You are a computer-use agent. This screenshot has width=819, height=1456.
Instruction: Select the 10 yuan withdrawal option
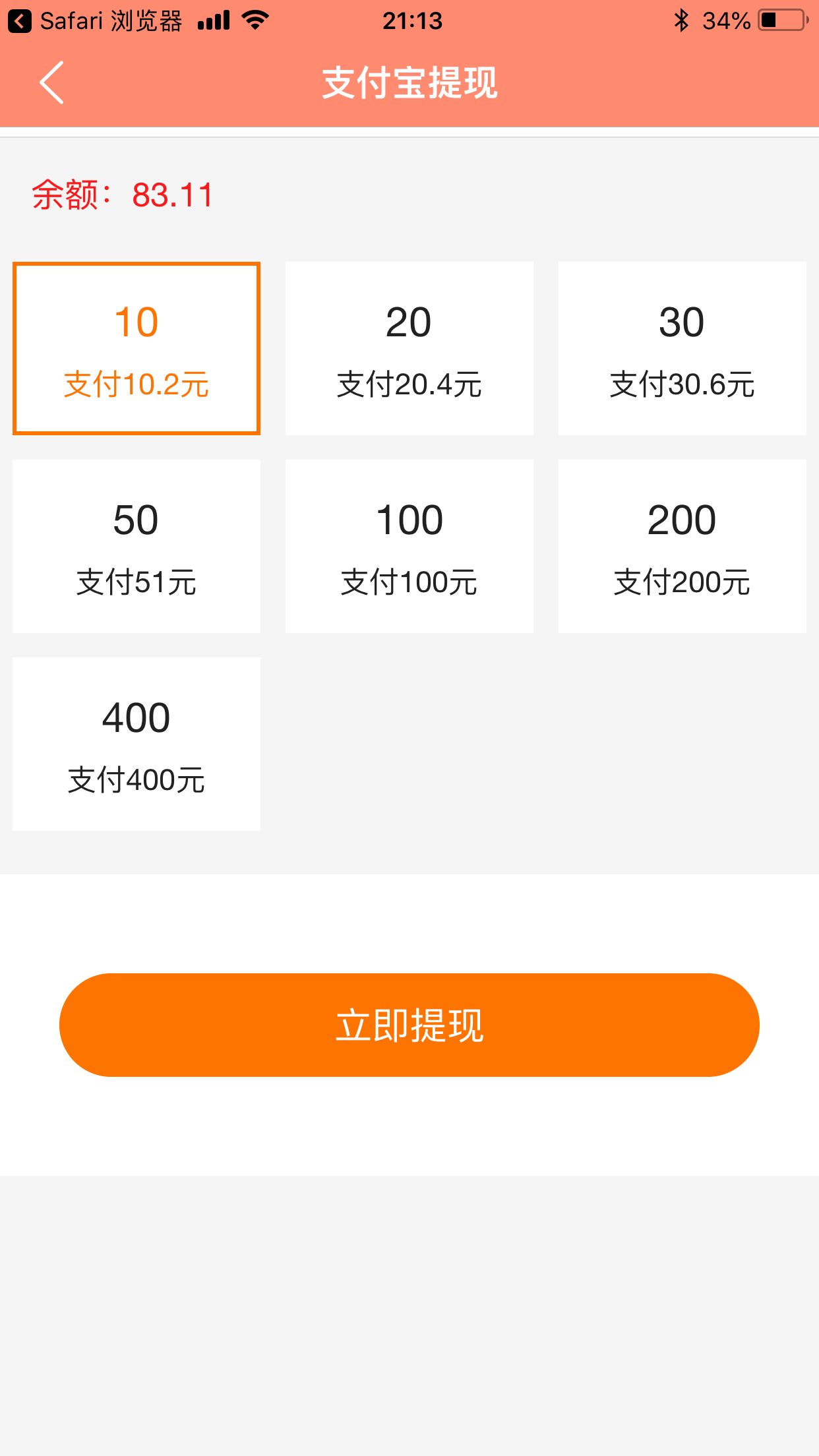click(x=136, y=348)
